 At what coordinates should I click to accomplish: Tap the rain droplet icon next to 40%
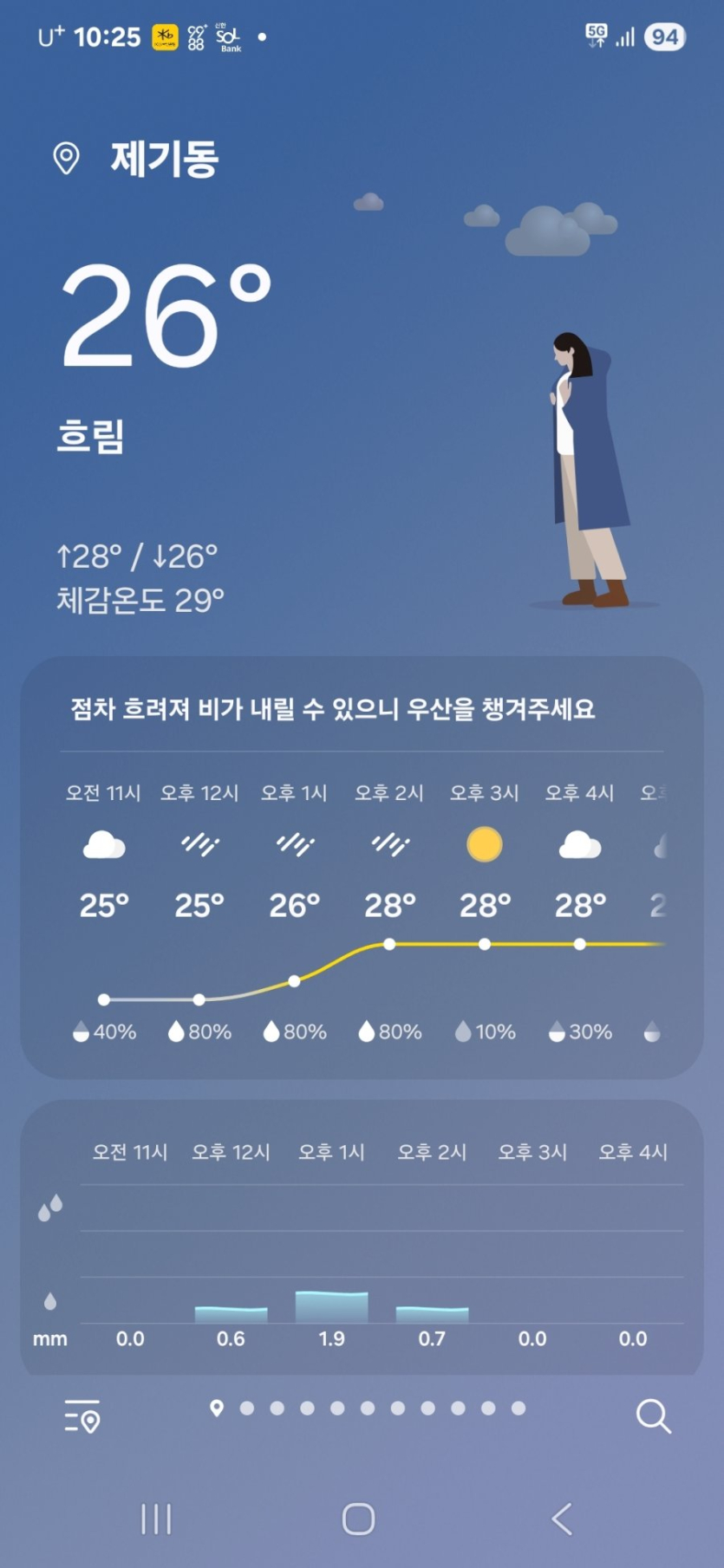click(81, 1031)
